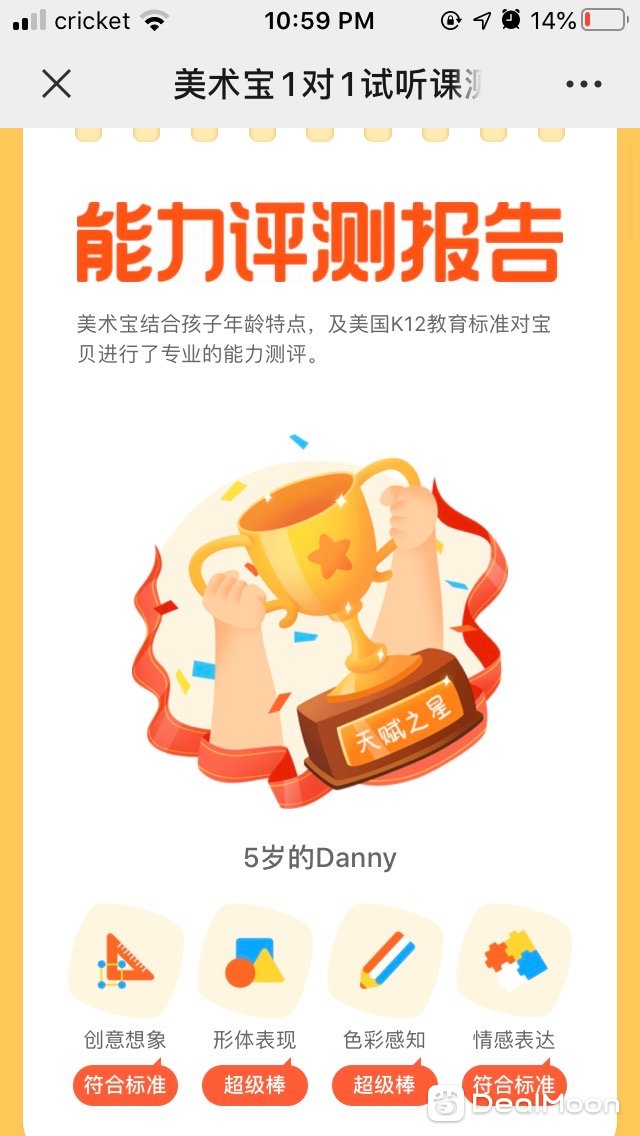The image size is (640, 1136).
Task: Close the 美术宝 web page
Action: pyautogui.click(x=57, y=84)
